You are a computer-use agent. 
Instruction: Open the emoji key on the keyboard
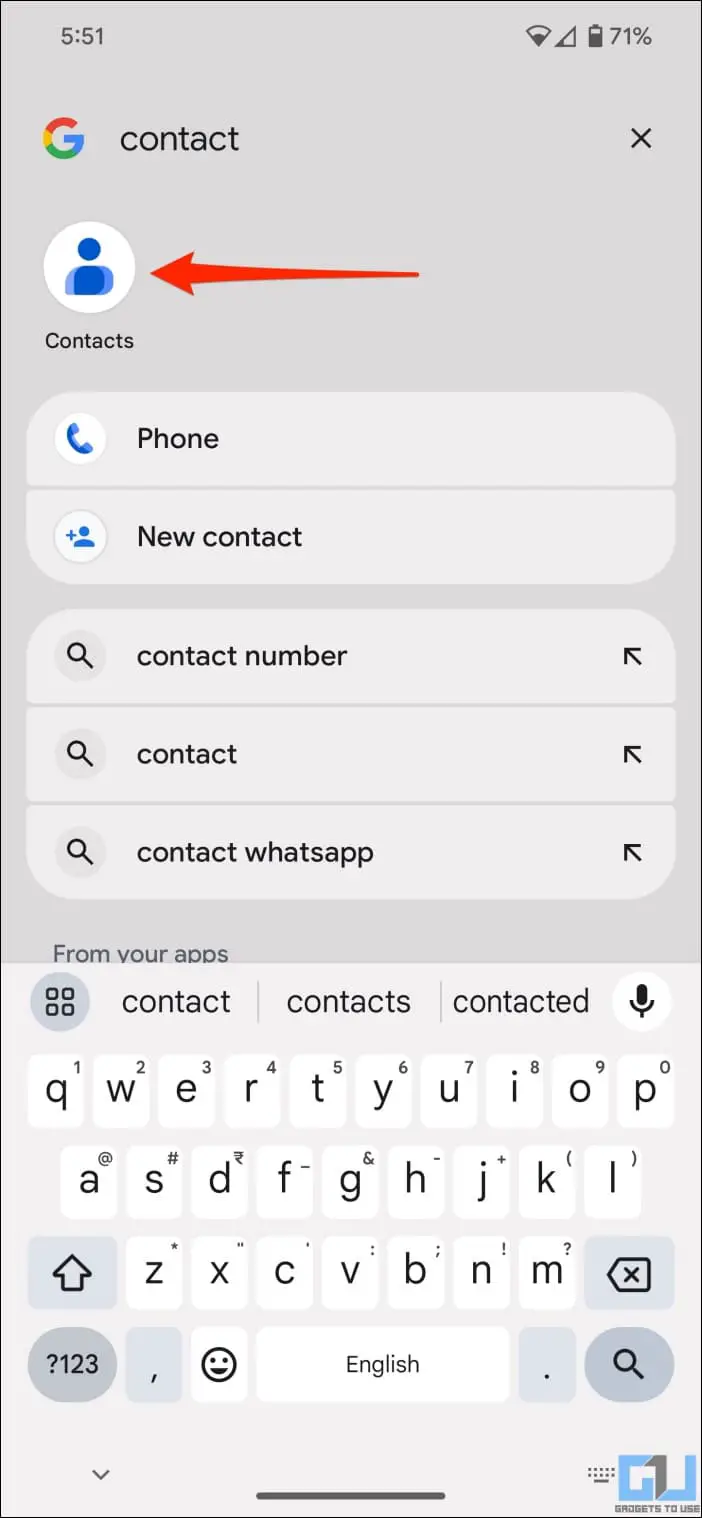tap(219, 1364)
